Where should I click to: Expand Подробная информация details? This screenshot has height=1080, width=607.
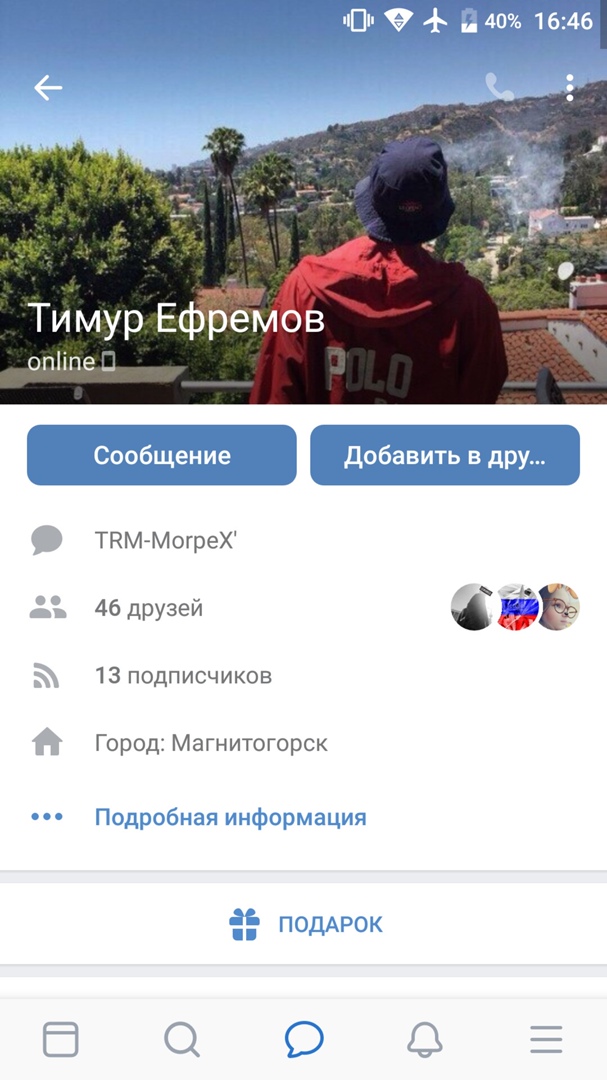pyautogui.click(x=230, y=817)
